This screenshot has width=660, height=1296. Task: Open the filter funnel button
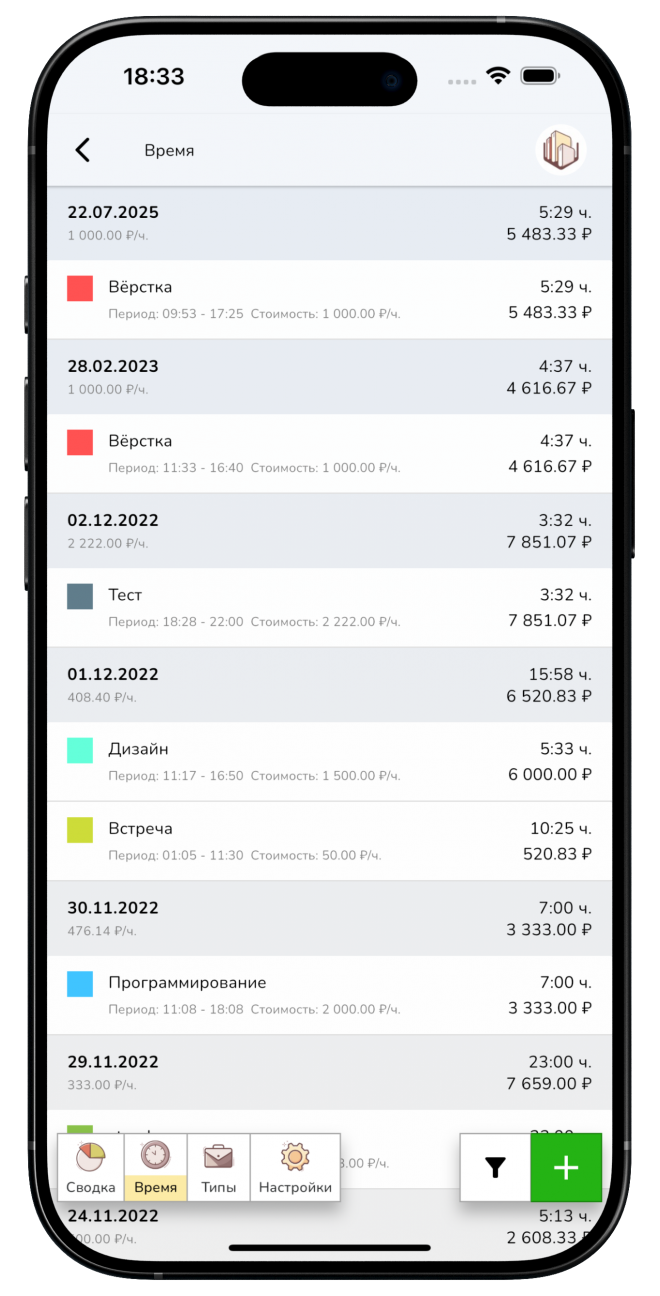[x=495, y=1167]
